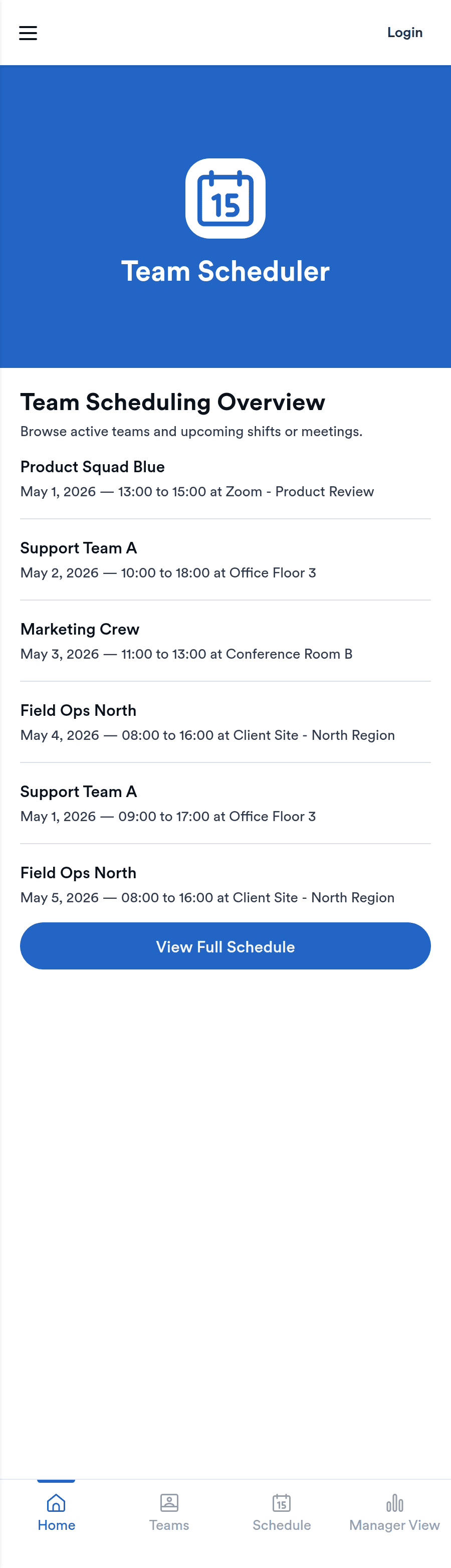Tap View Full Schedule button
Screen dimensions: 451x1568
[225, 946]
